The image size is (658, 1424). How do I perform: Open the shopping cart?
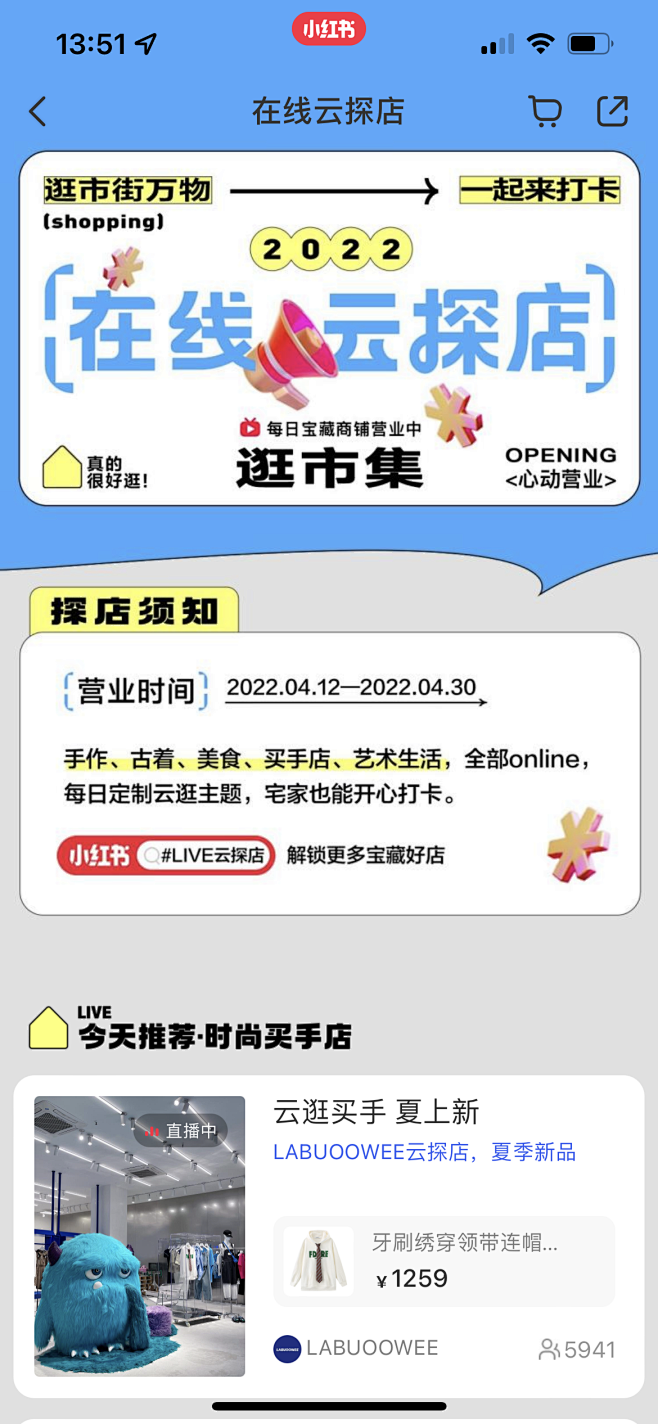tap(545, 111)
